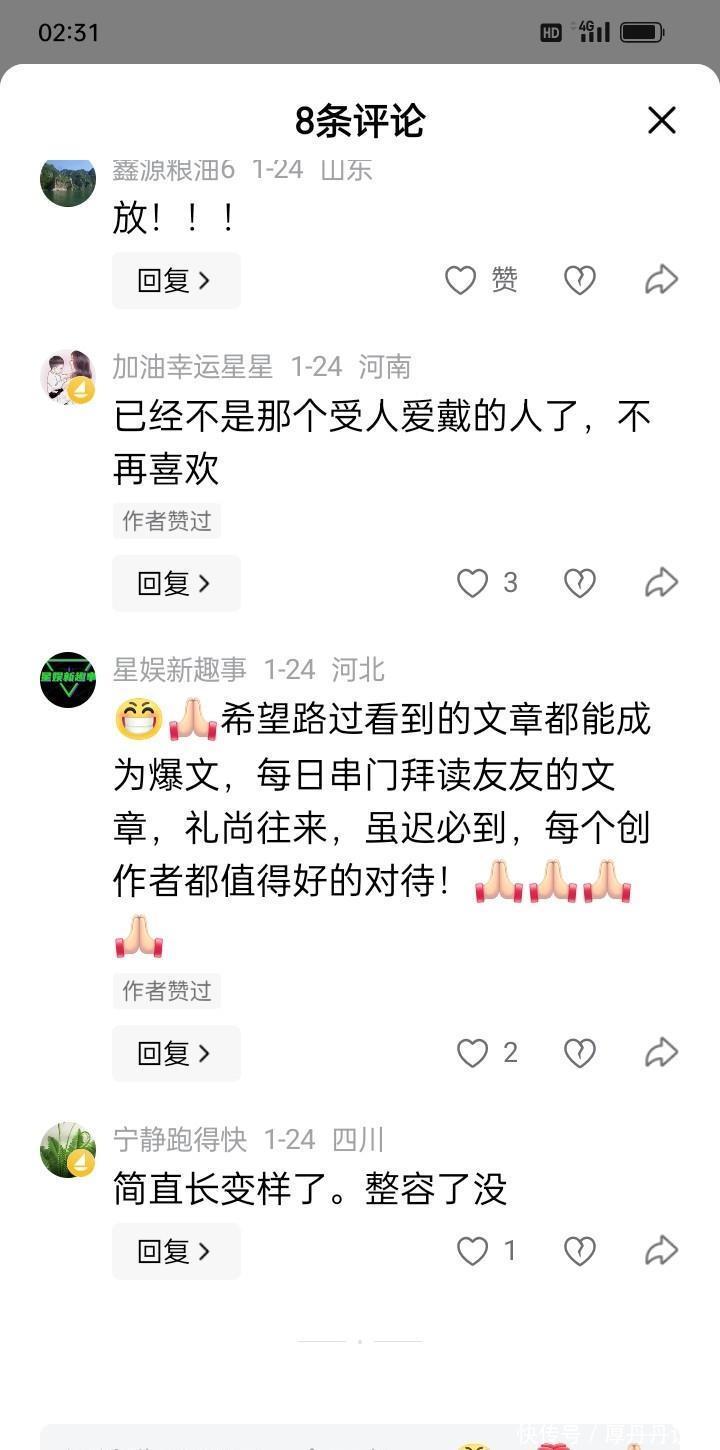Open 加油幸运星星's profile avatar
Image resolution: width=720 pixels, height=1450 pixels.
point(68,377)
